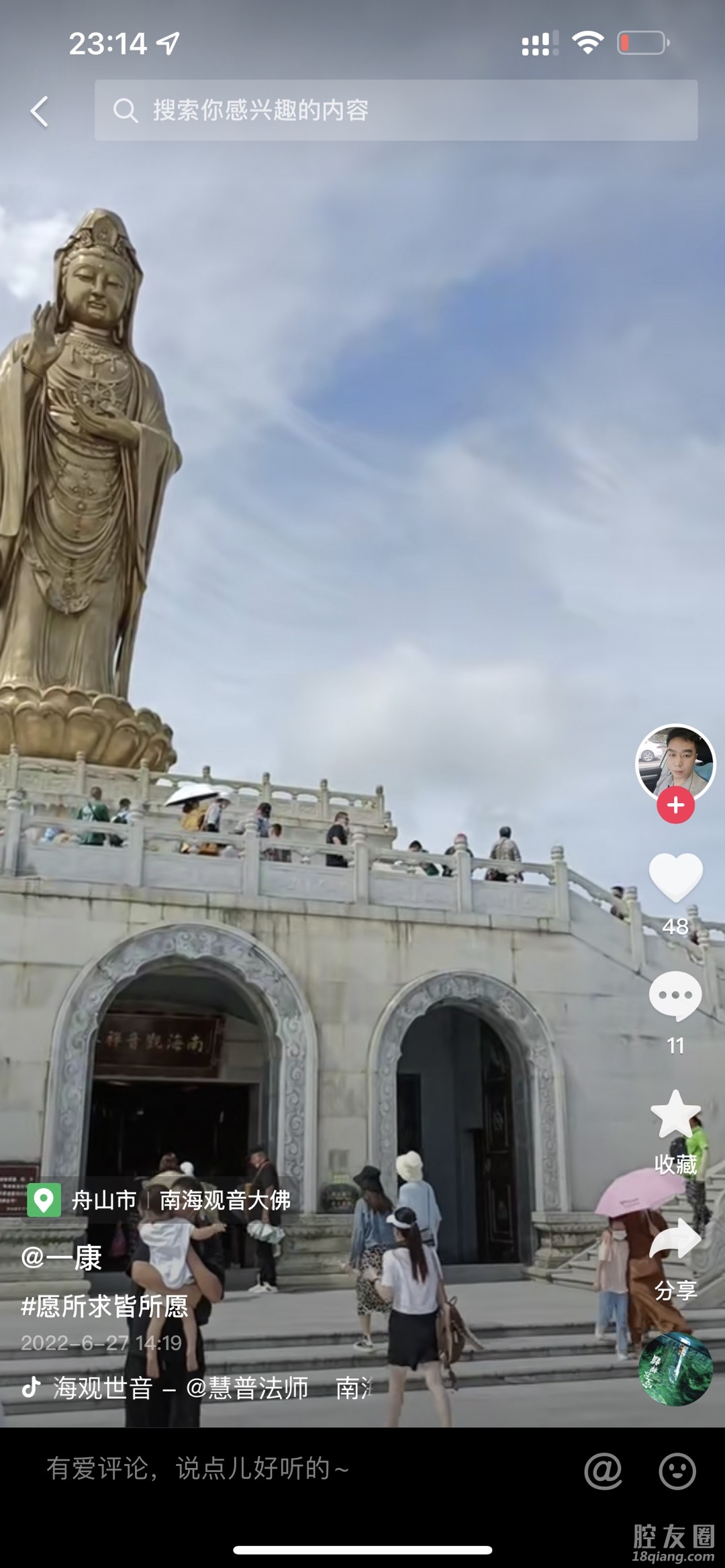Go back using the top arrow

pyautogui.click(x=40, y=111)
